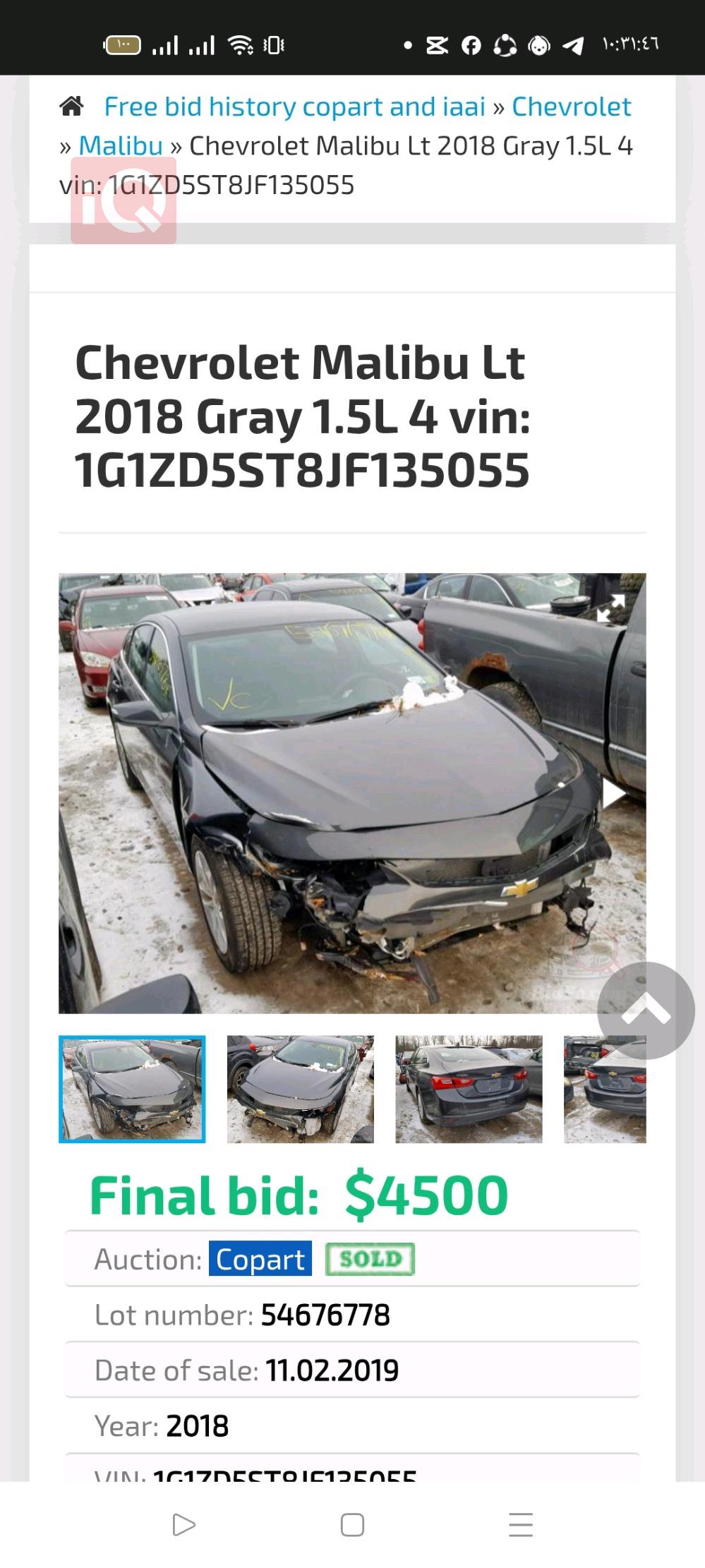Image resolution: width=705 pixels, height=1568 pixels.
Task: Open the Chevrolet breadcrumb link
Action: click(571, 107)
